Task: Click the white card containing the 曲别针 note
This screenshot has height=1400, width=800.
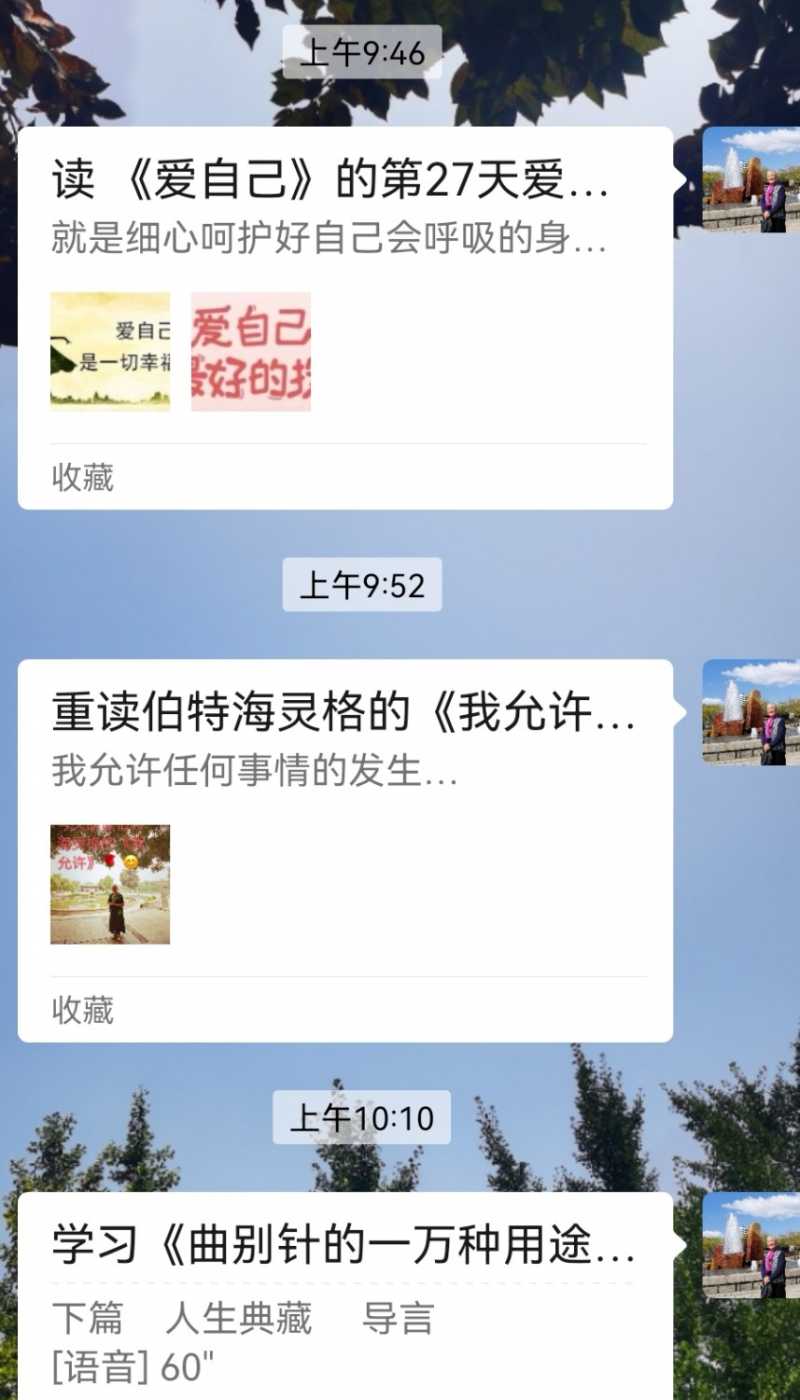Action: coord(345,1290)
